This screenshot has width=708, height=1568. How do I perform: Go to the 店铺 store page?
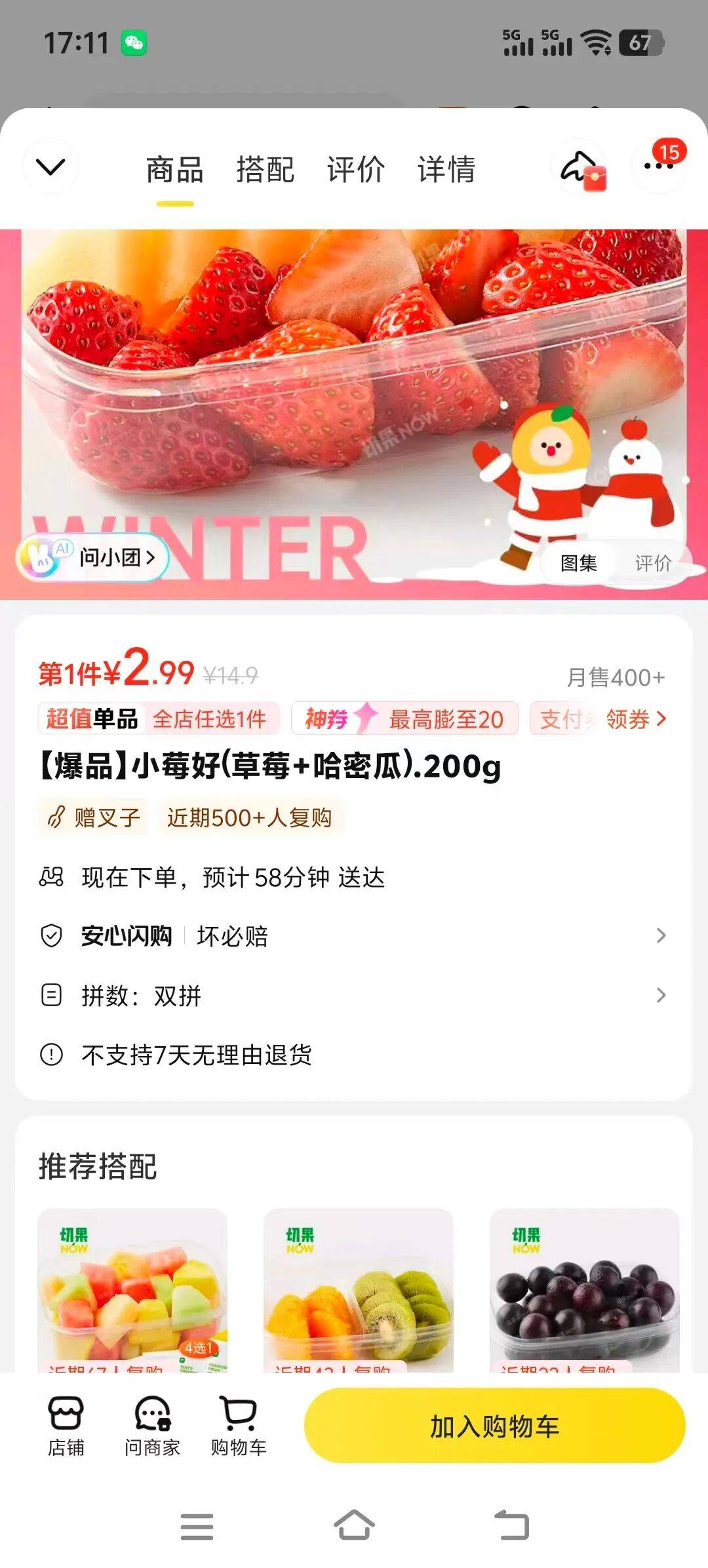pyautogui.click(x=66, y=1427)
